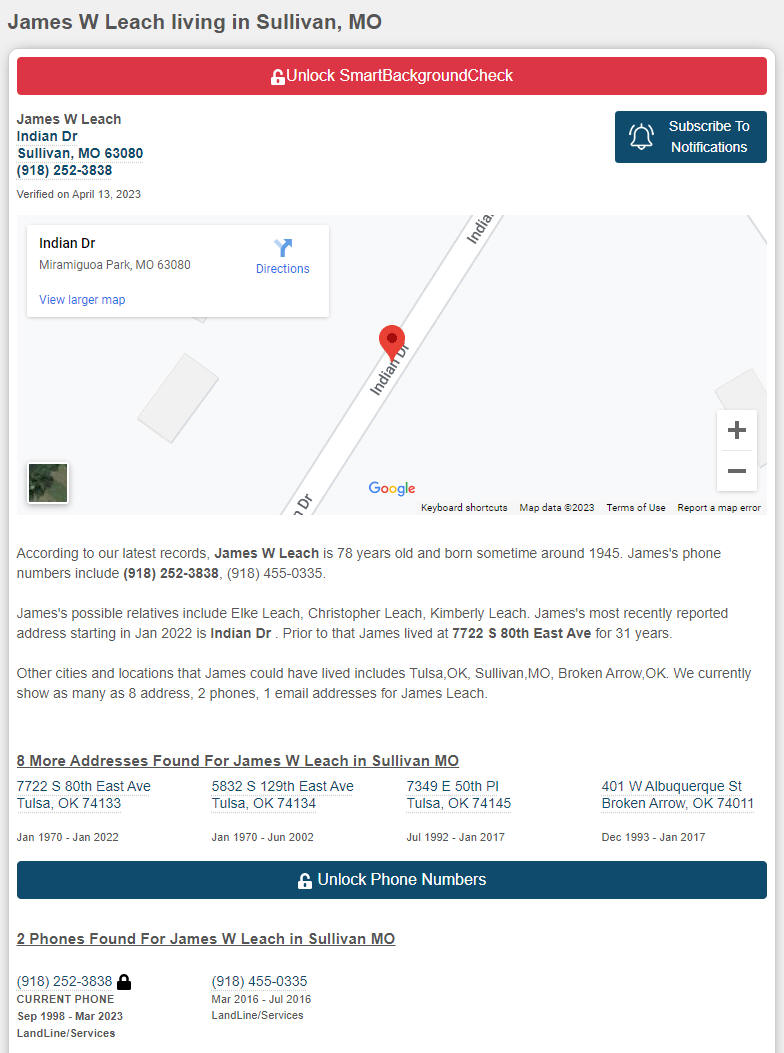Open map Terms of Use
784x1053 pixels.
coord(635,508)
